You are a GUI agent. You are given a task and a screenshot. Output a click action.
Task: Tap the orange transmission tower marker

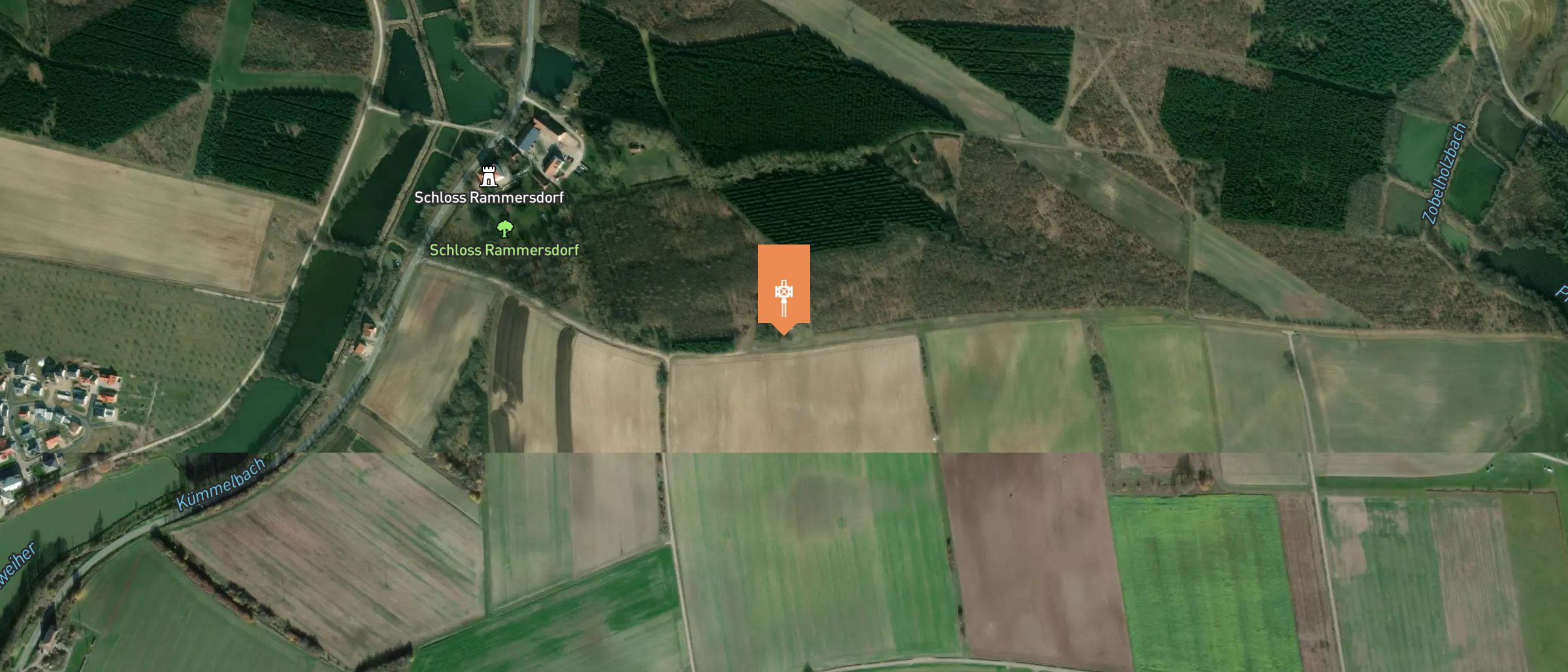pos(783,287)
